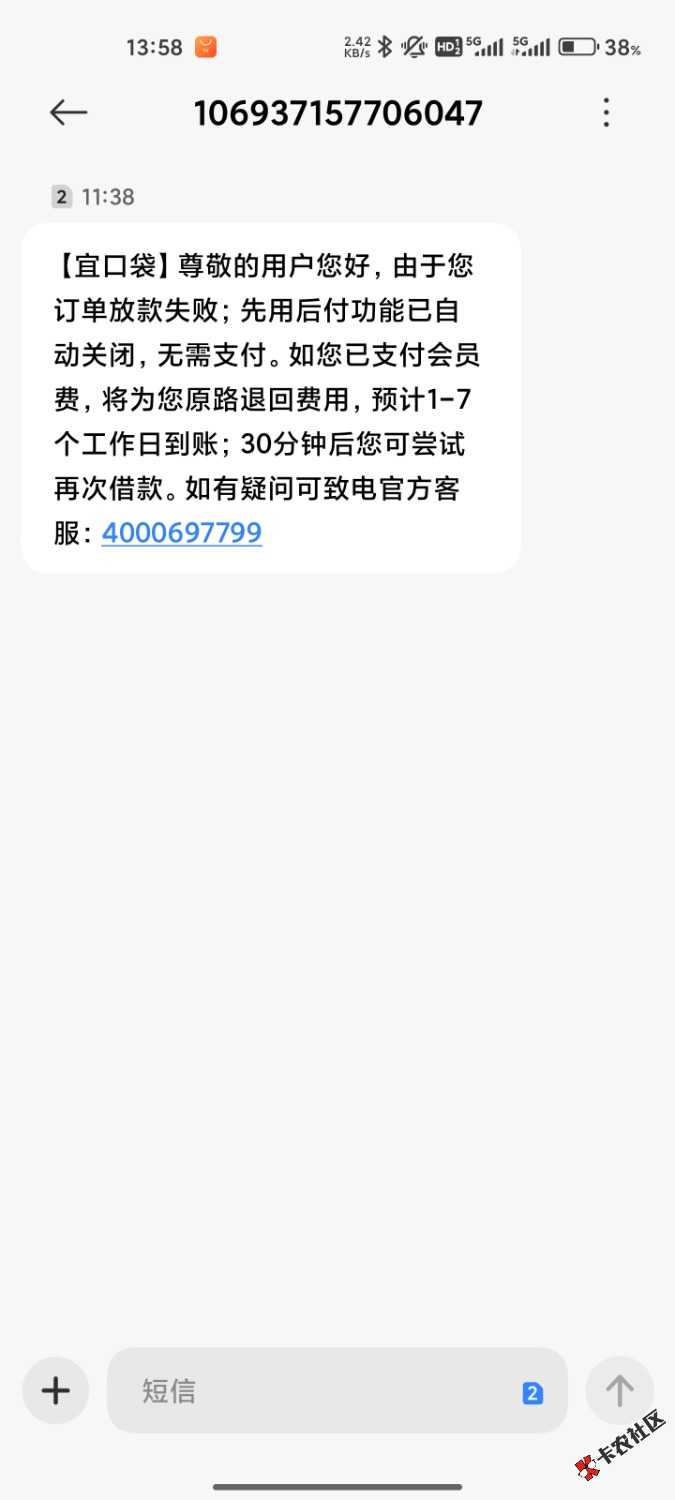This screenshot has height=1500, width=675.
Task: Open the three-dot overflow menu
Action: click(x=606, y=113)
